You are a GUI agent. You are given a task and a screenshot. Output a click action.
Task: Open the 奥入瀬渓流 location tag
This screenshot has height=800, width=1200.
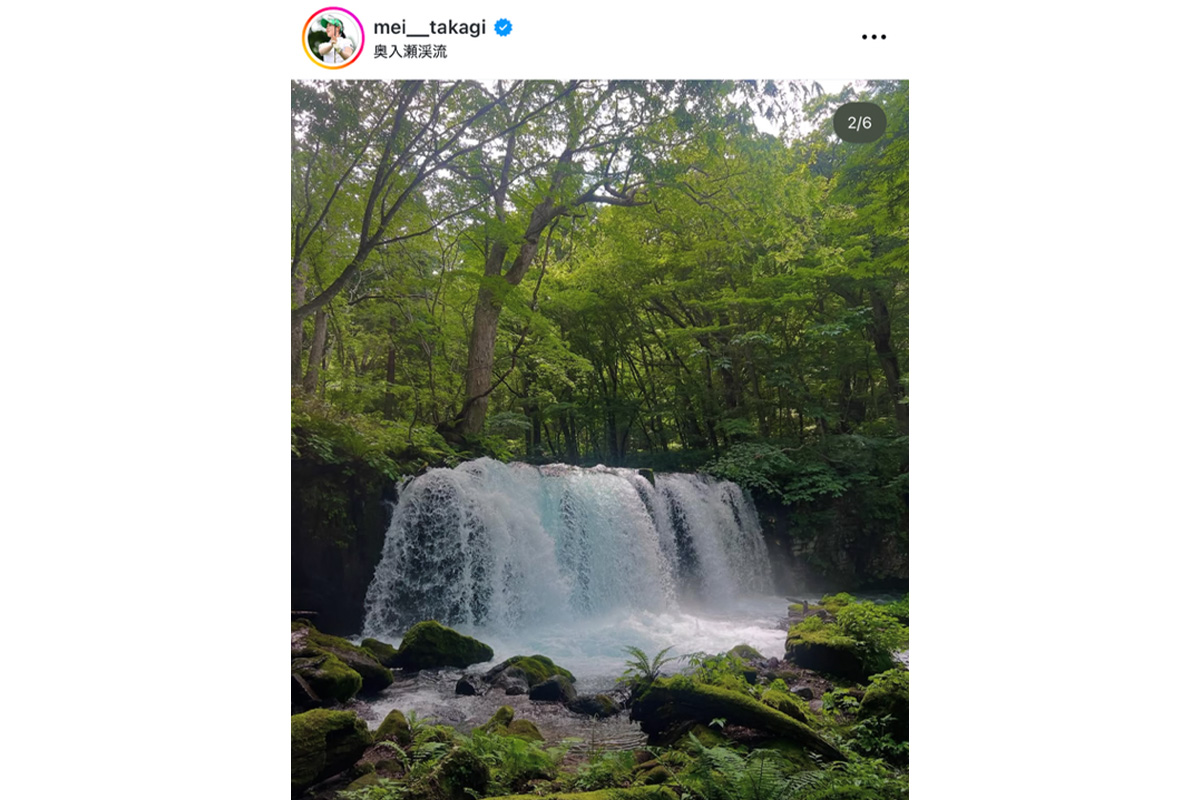click(x=410, y=51)
